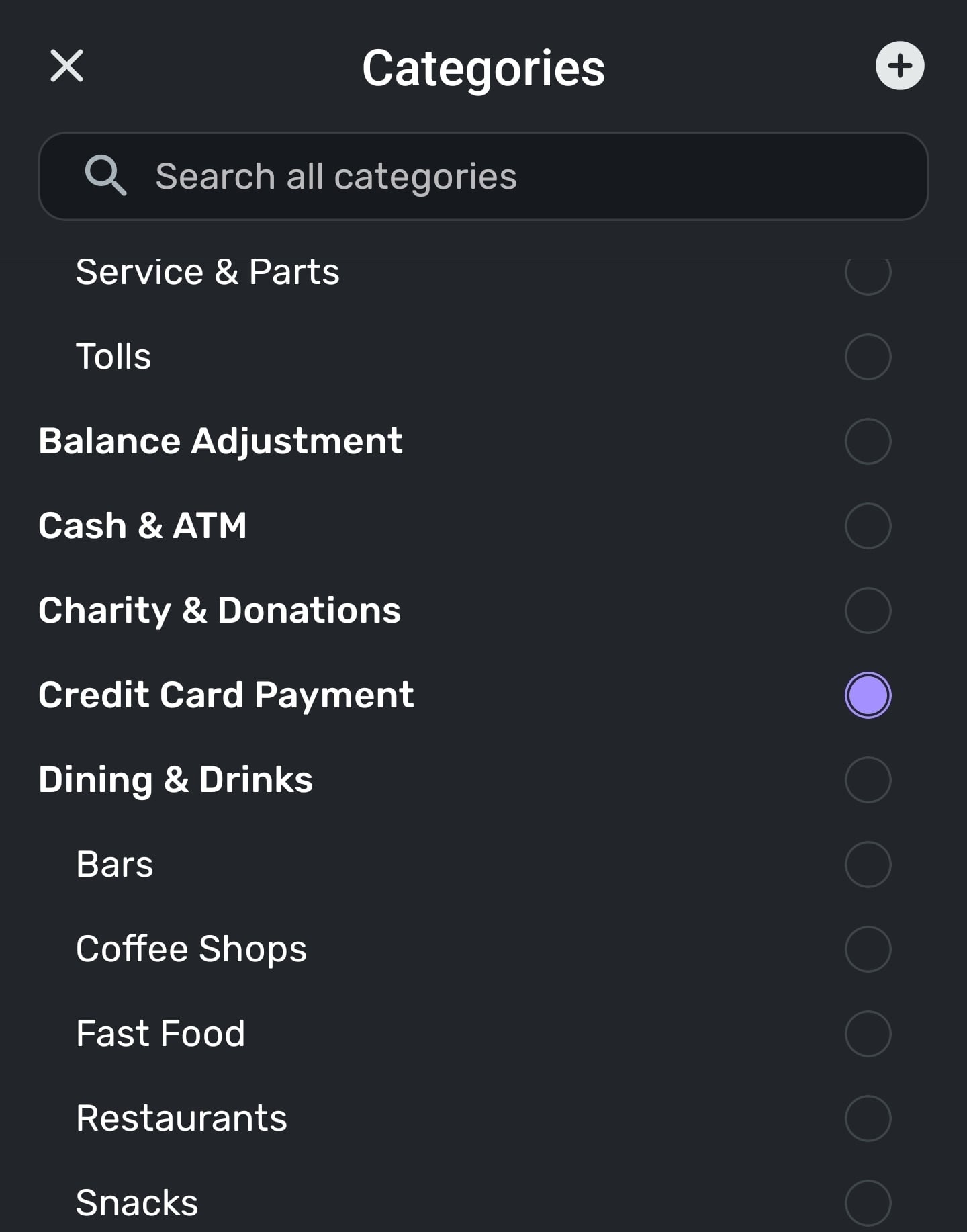Viewport: 967px width, 1232px height.
Task: Tap the Search all categories field
Action: click(x=483, y=177)
